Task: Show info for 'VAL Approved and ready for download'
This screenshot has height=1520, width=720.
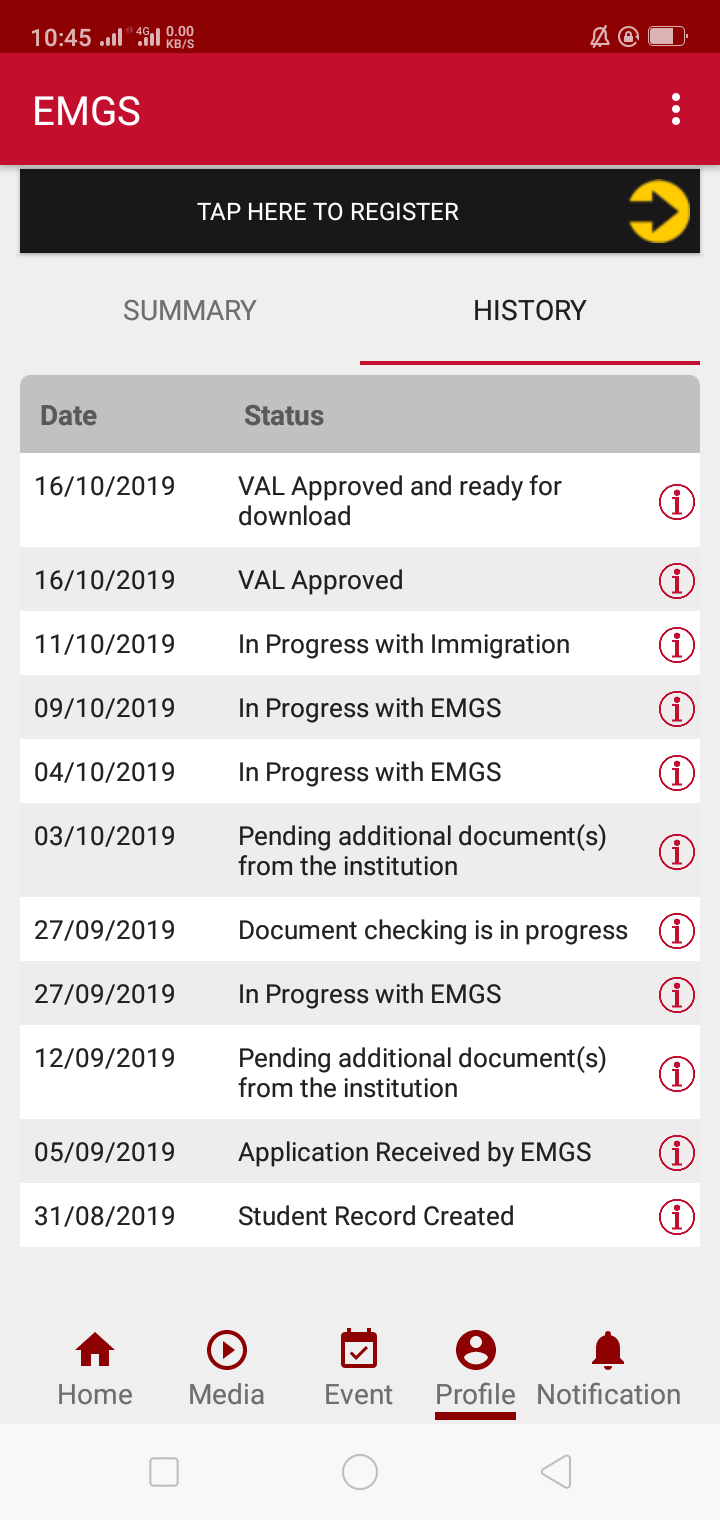Action: click(677, 502)
